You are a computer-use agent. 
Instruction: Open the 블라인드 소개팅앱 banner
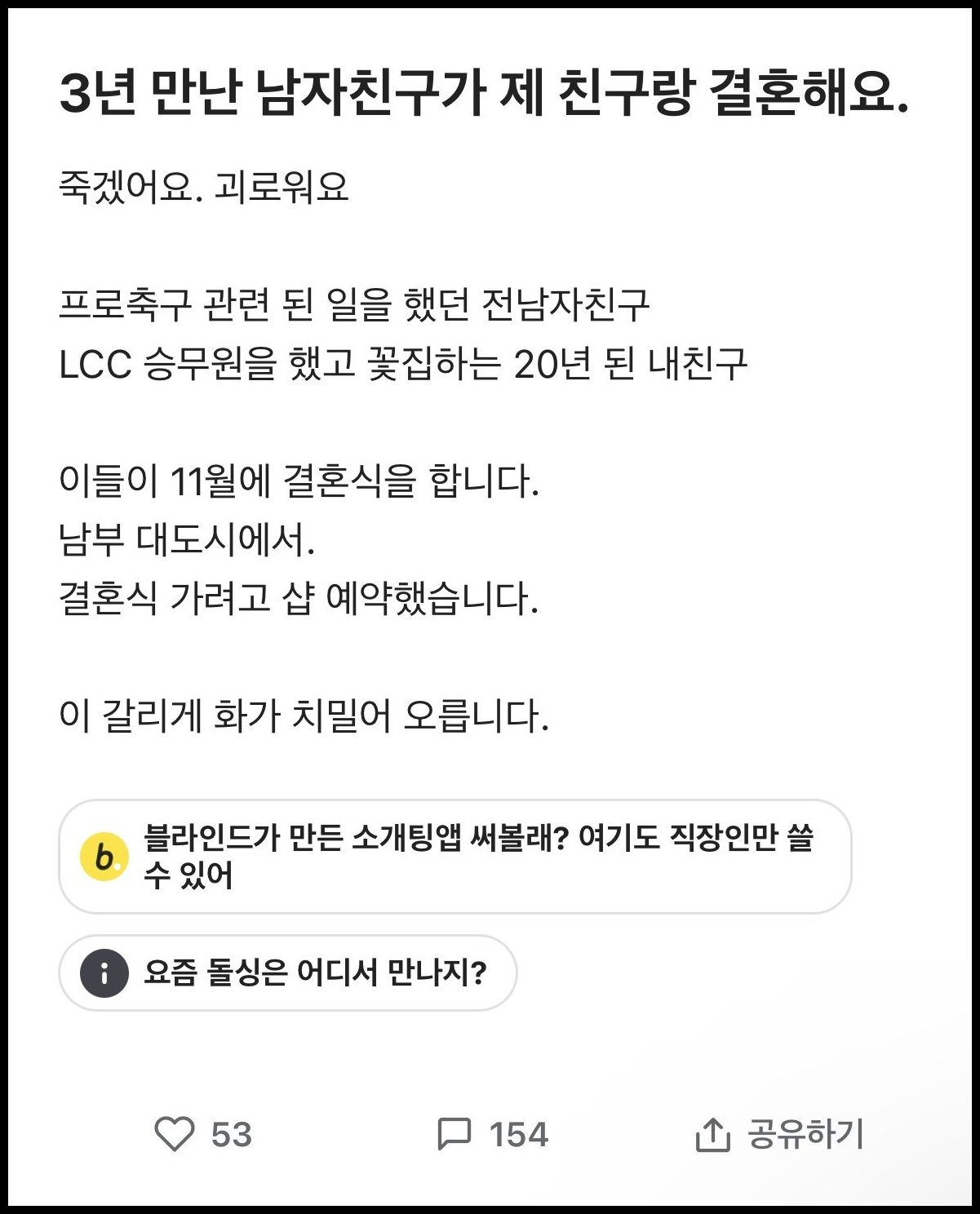pyautogui.click(x=455, y=857)
